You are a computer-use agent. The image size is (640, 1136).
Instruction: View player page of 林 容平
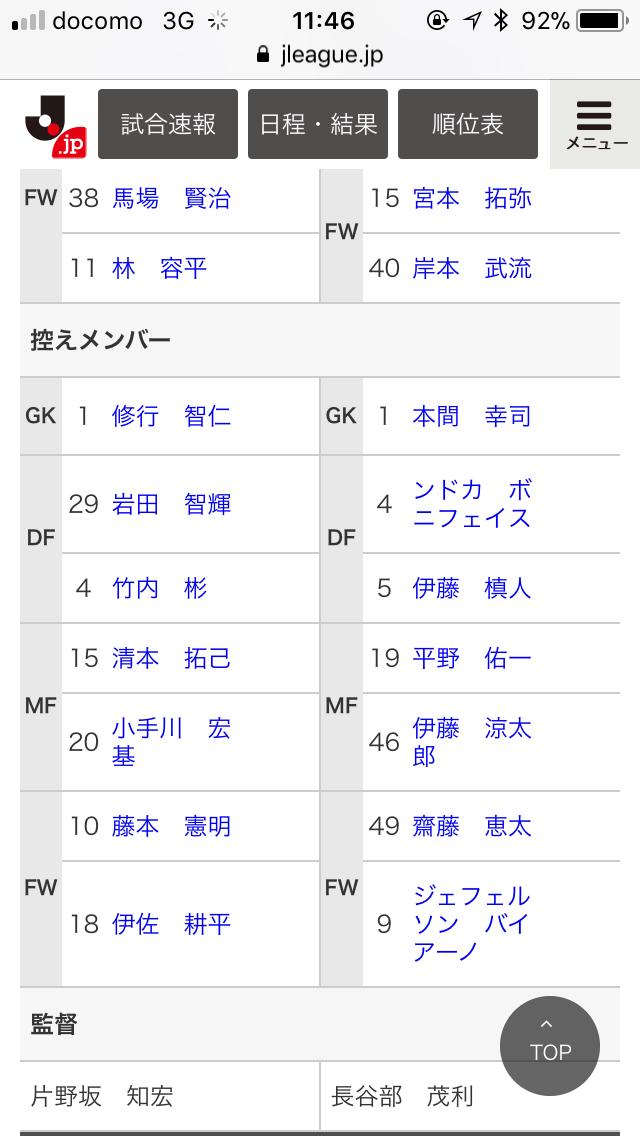pyautogui.click(x=159, y=269)
